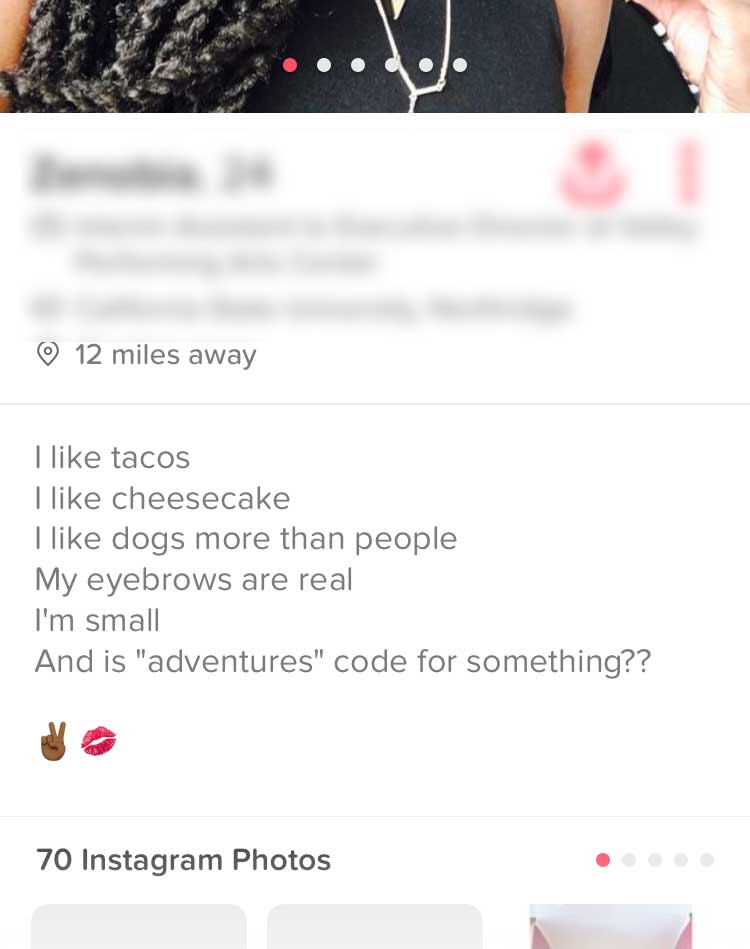Select the second photo pagination dot
The height and width of the screenshot is (949, 750).
(x=324, y=65)
